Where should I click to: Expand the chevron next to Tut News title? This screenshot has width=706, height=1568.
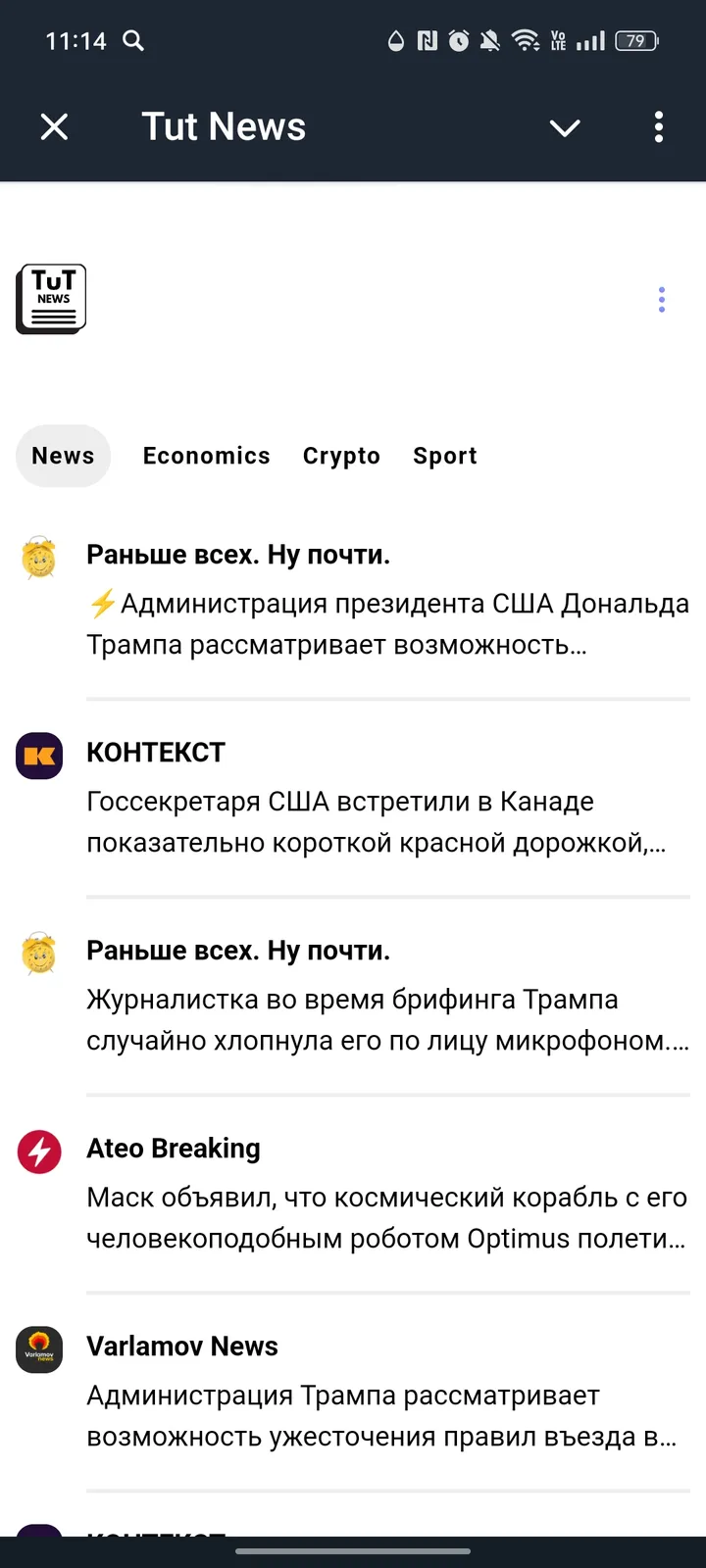[565, 127]
